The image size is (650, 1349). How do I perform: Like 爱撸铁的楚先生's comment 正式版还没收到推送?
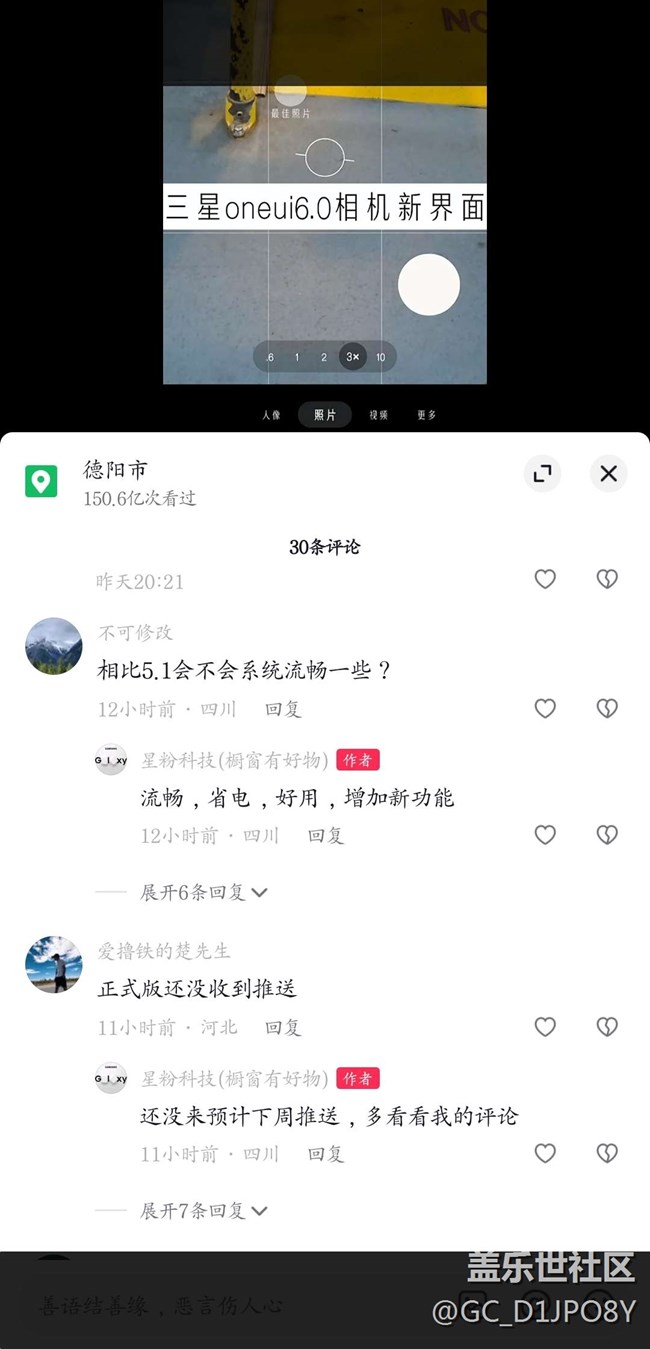coord(545,1026)
